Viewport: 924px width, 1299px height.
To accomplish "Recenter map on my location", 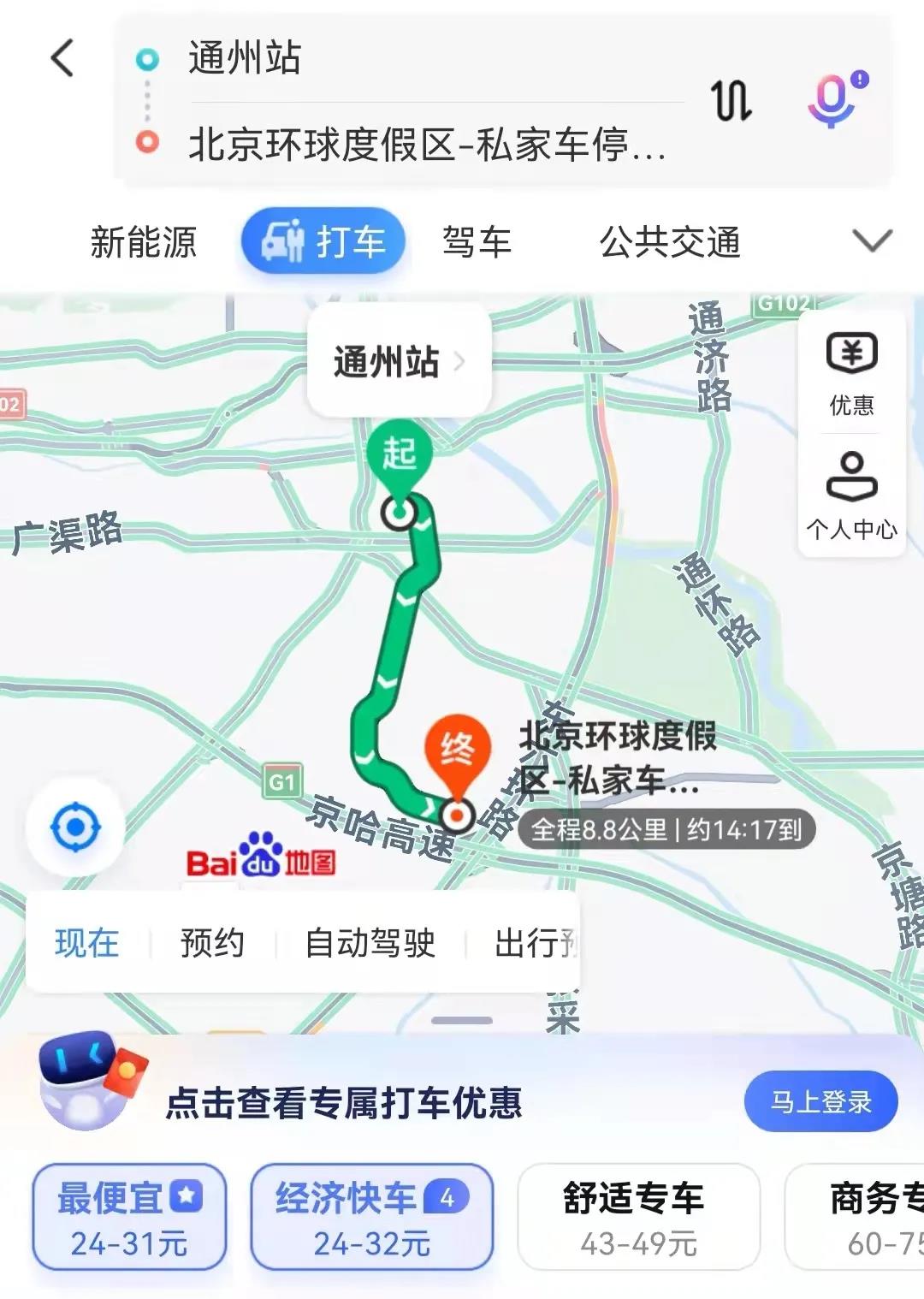I will coord(75,827).
